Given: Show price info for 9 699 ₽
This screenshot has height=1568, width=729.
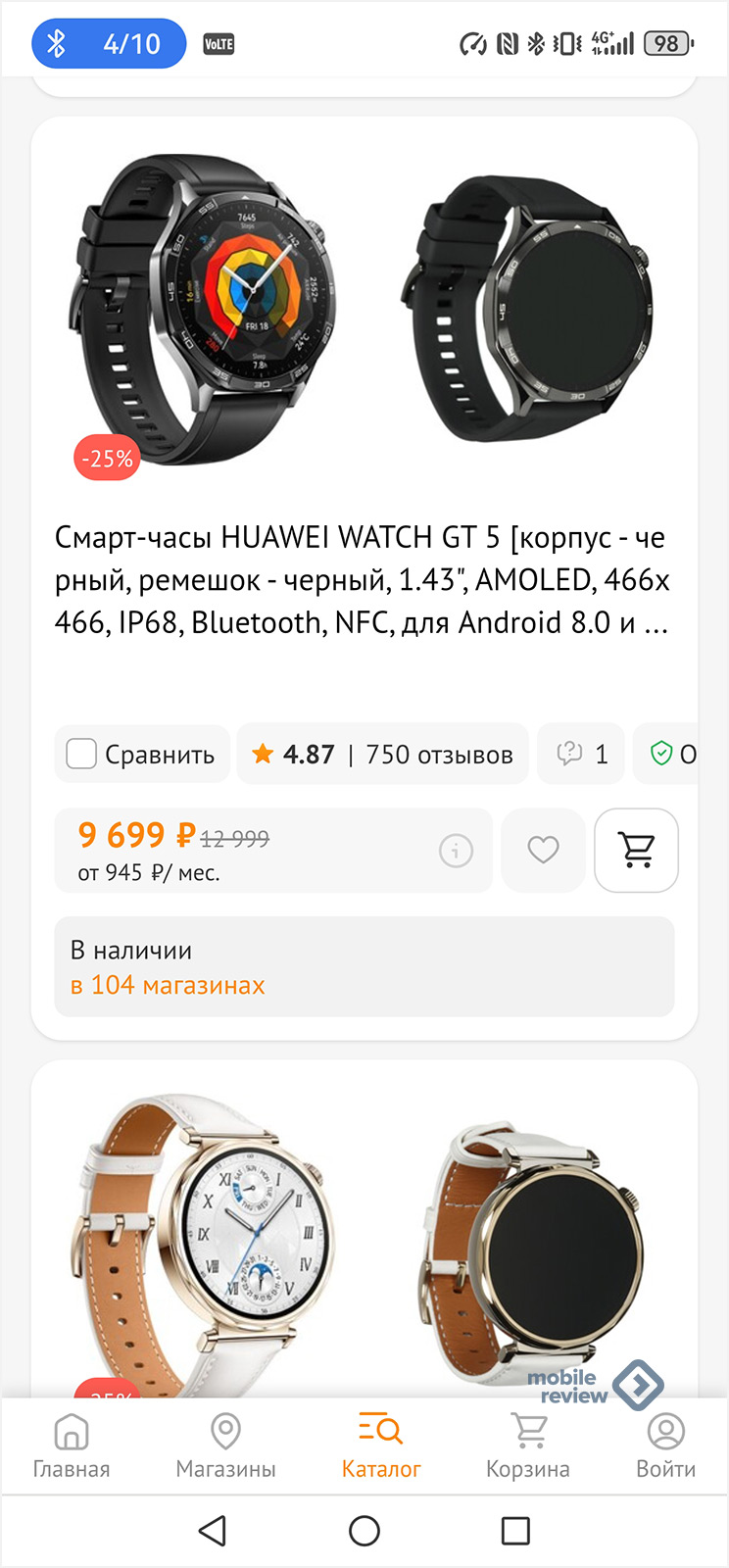Looking at the screenshot, I should coord(456,851).
